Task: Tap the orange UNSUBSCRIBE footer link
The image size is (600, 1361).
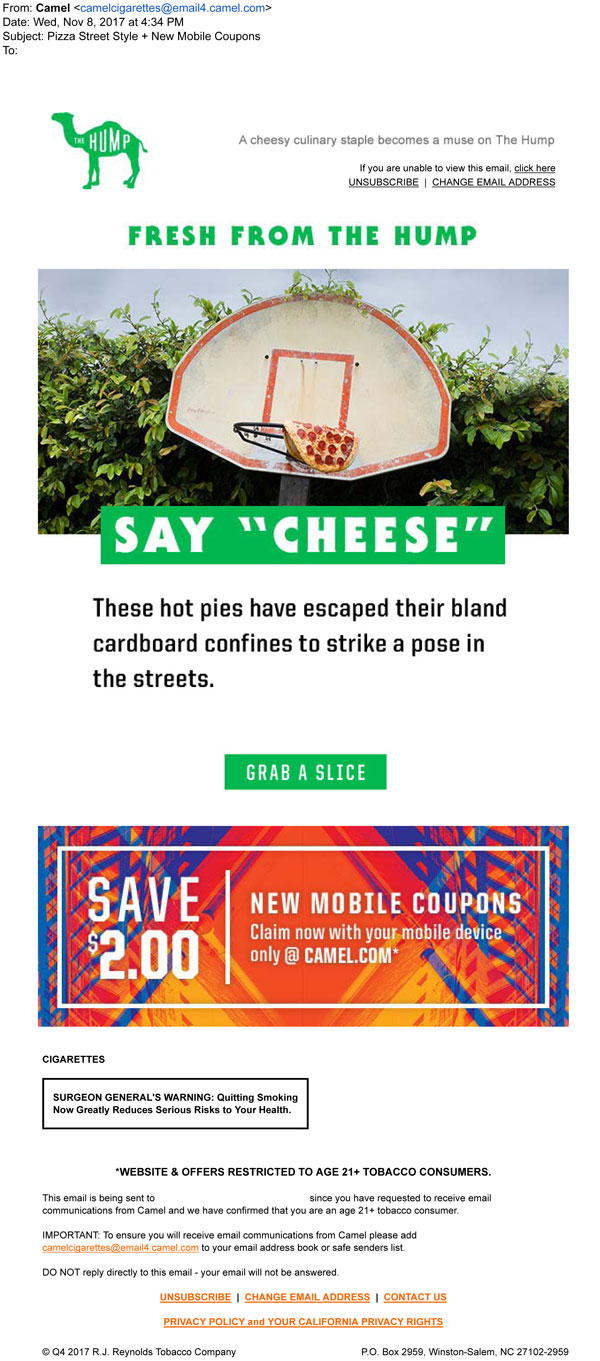Action: [195, 1297]
